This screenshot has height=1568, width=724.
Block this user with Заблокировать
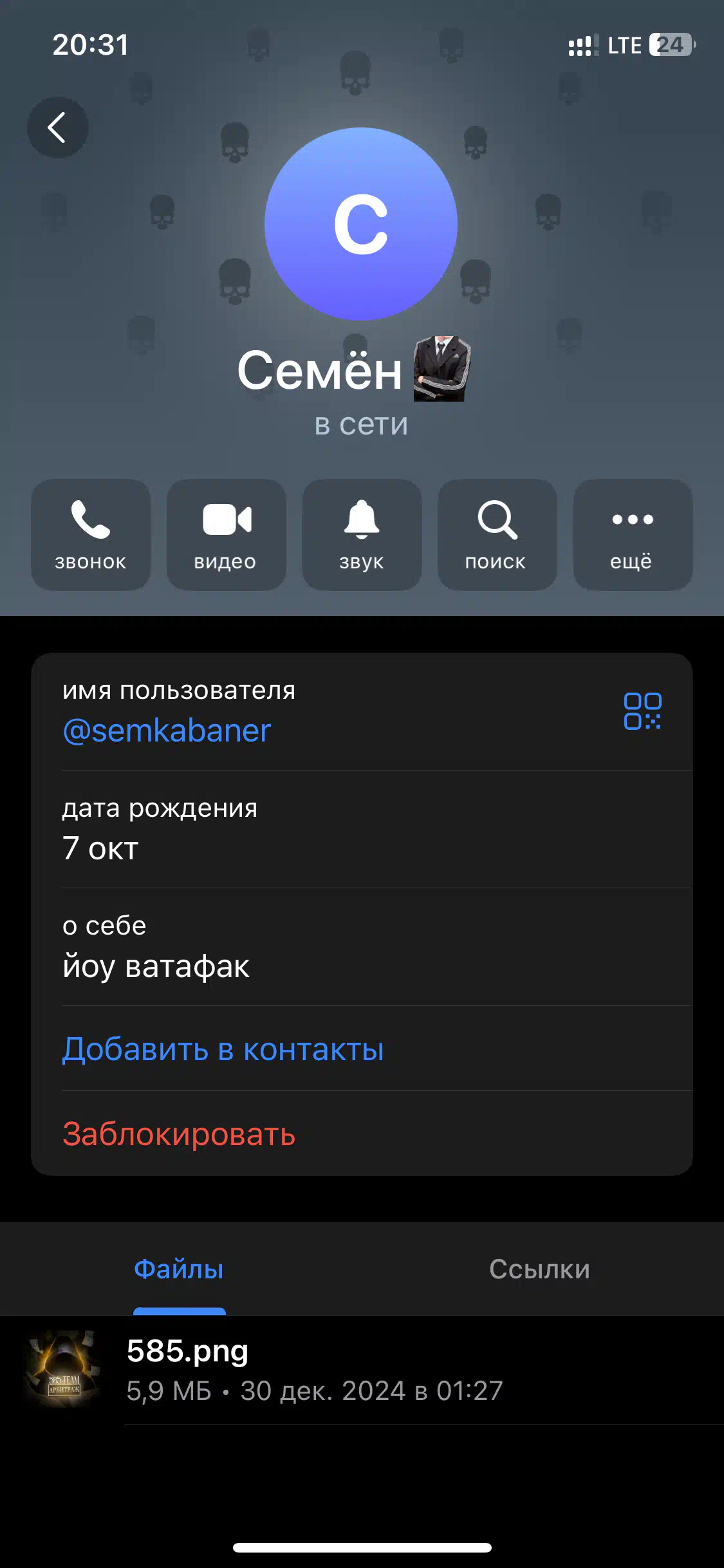point(179,1134)
